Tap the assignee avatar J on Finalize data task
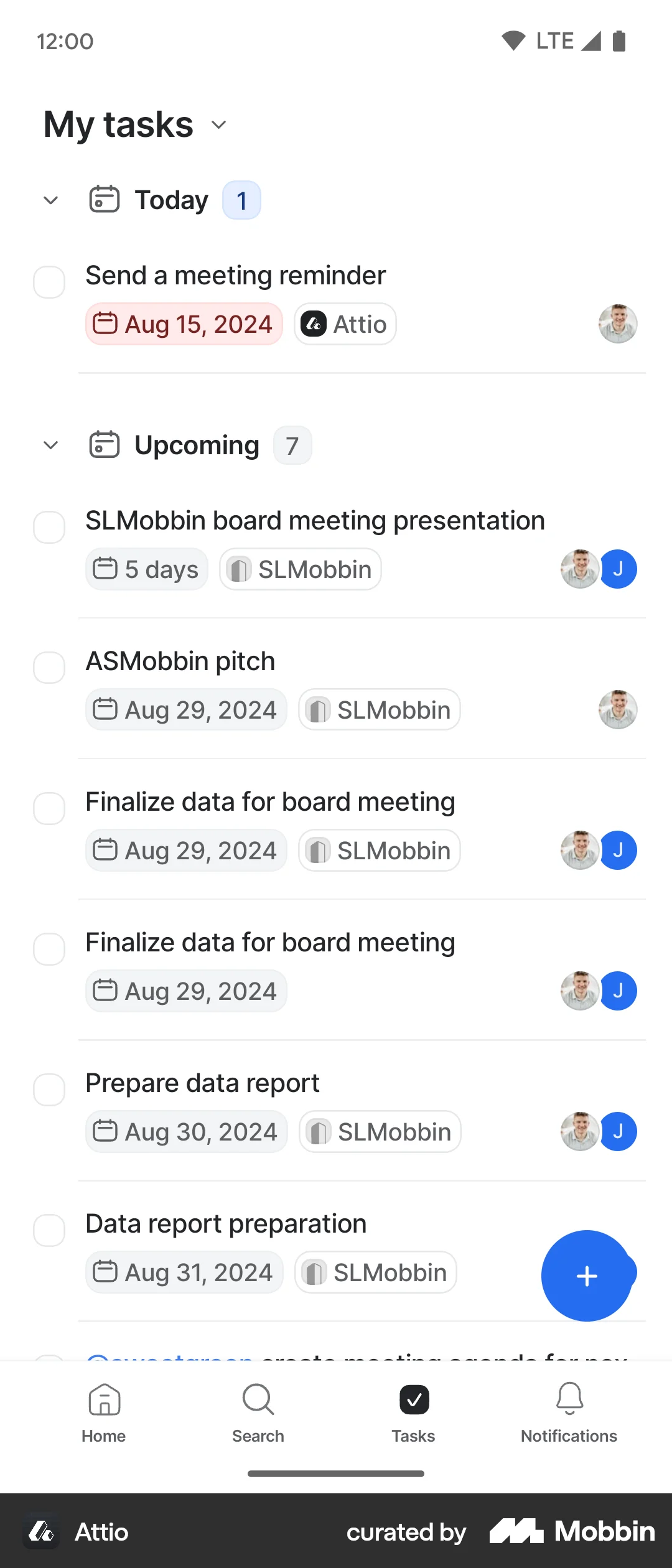This screenshot has height=1568, width=672. (618, 850)
